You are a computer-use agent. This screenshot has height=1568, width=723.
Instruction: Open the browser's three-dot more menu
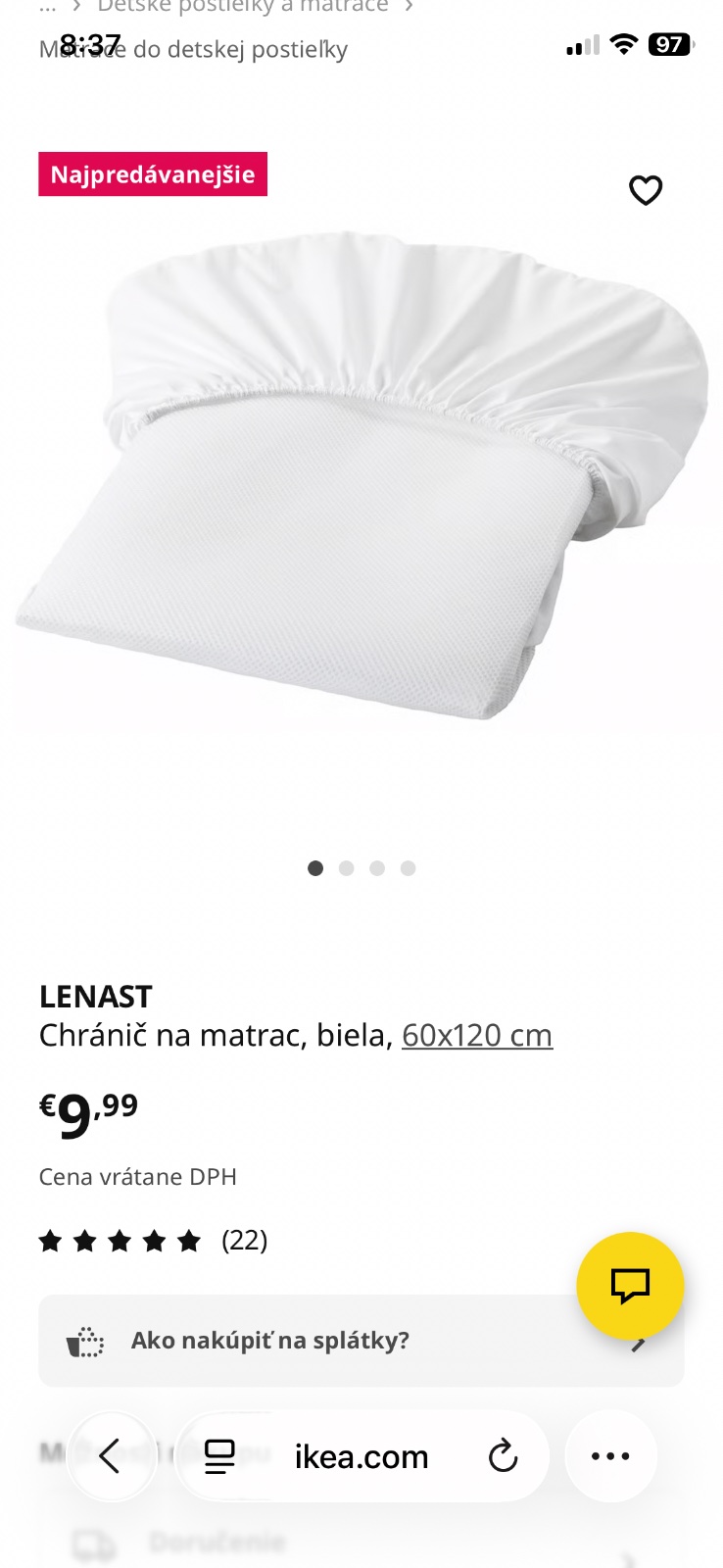coord(610,1456)
